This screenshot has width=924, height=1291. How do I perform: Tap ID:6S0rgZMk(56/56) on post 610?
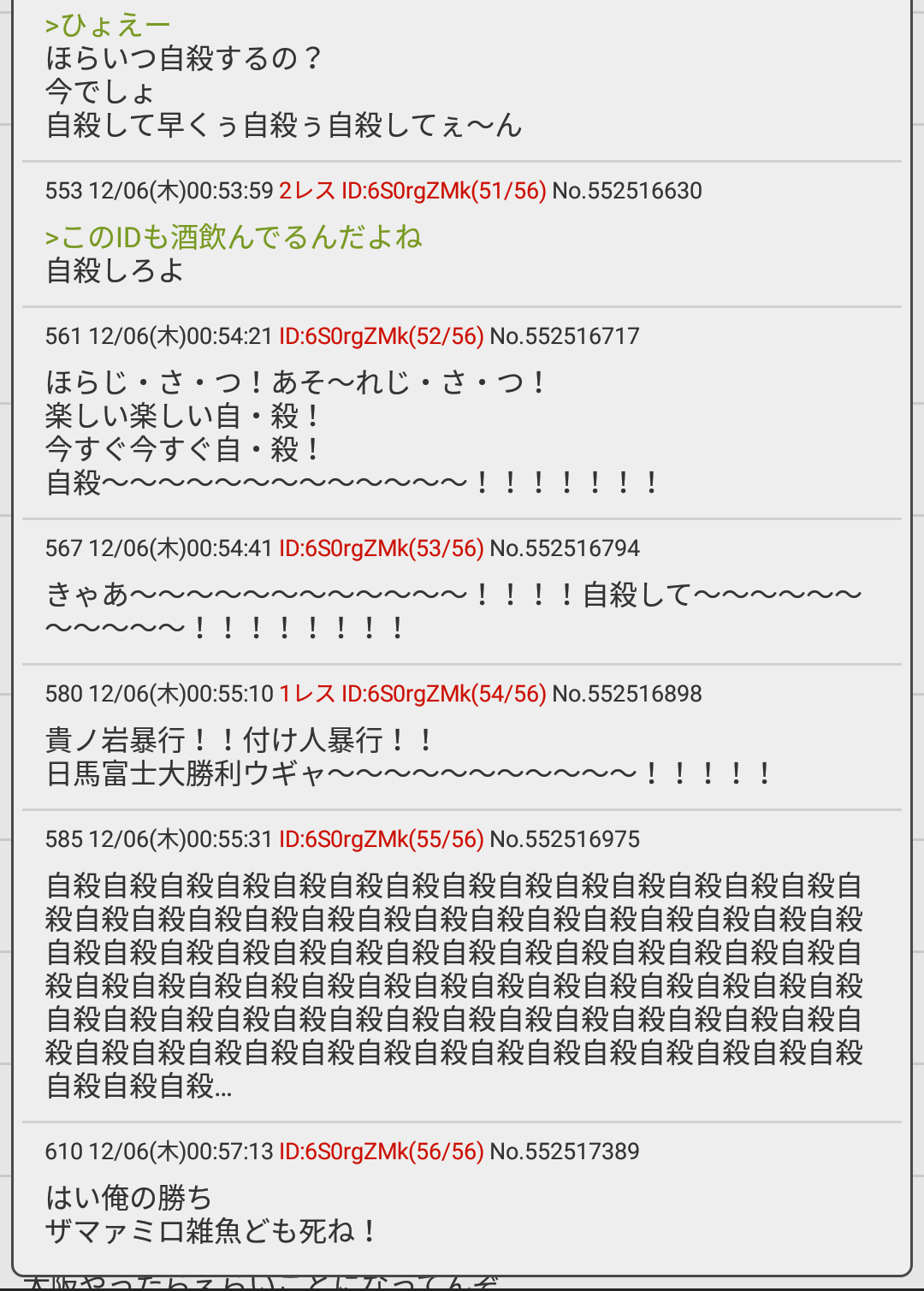pos(381,1152)
